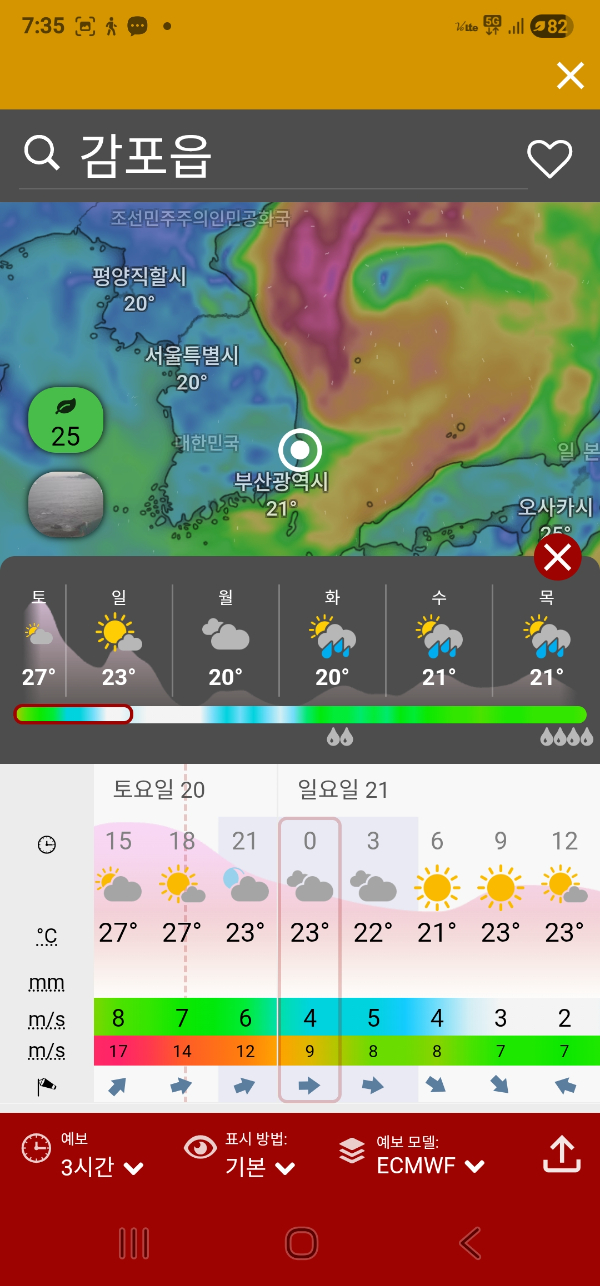Close the top yellow banner
Image resolution: width=600 pixels, height=1286 pixels.
click(570, 76)
